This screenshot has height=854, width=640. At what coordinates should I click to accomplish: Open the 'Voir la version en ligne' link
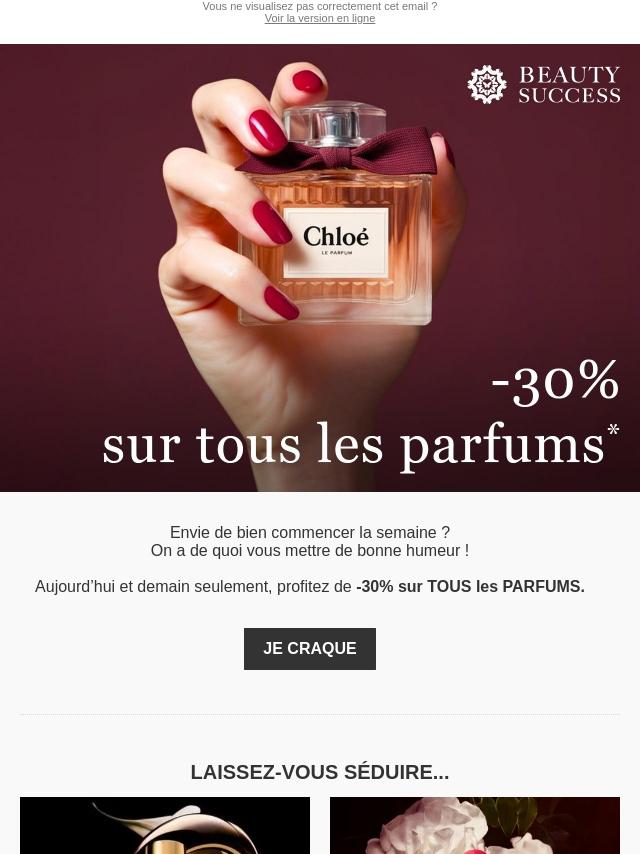pyautogui.click(x=320, y=19)
